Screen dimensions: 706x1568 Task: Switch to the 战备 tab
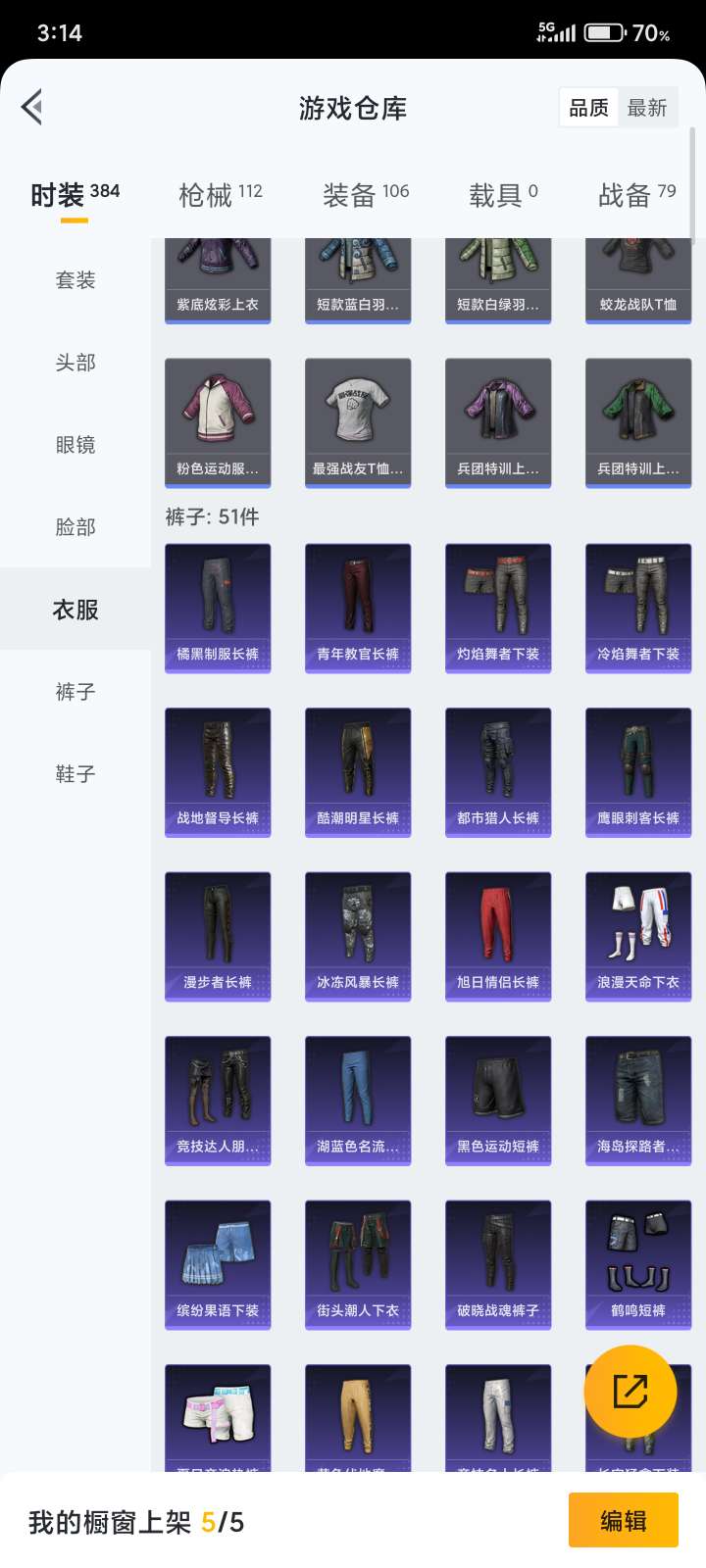click(x=636, y=195)
